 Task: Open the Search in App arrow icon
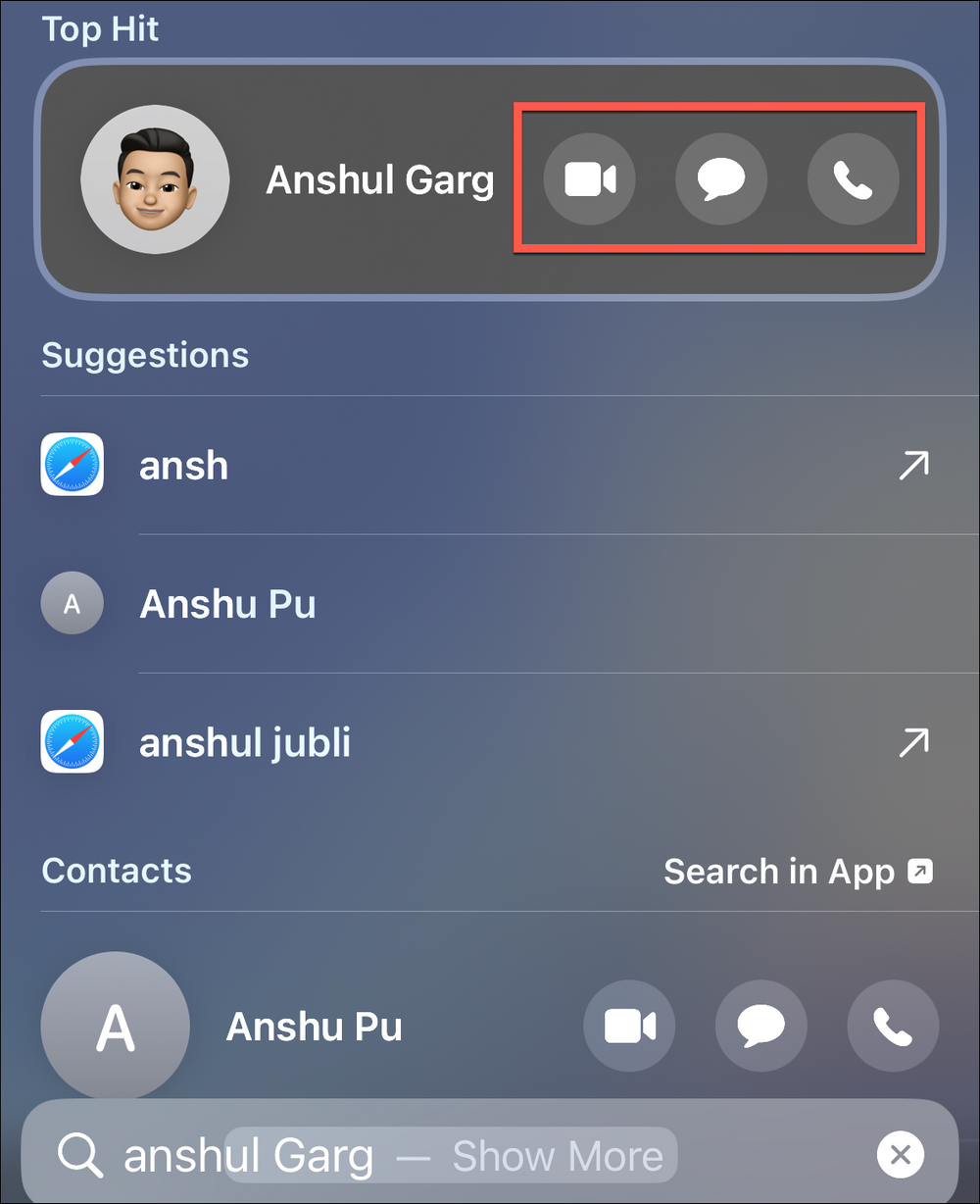click(919, 870)
